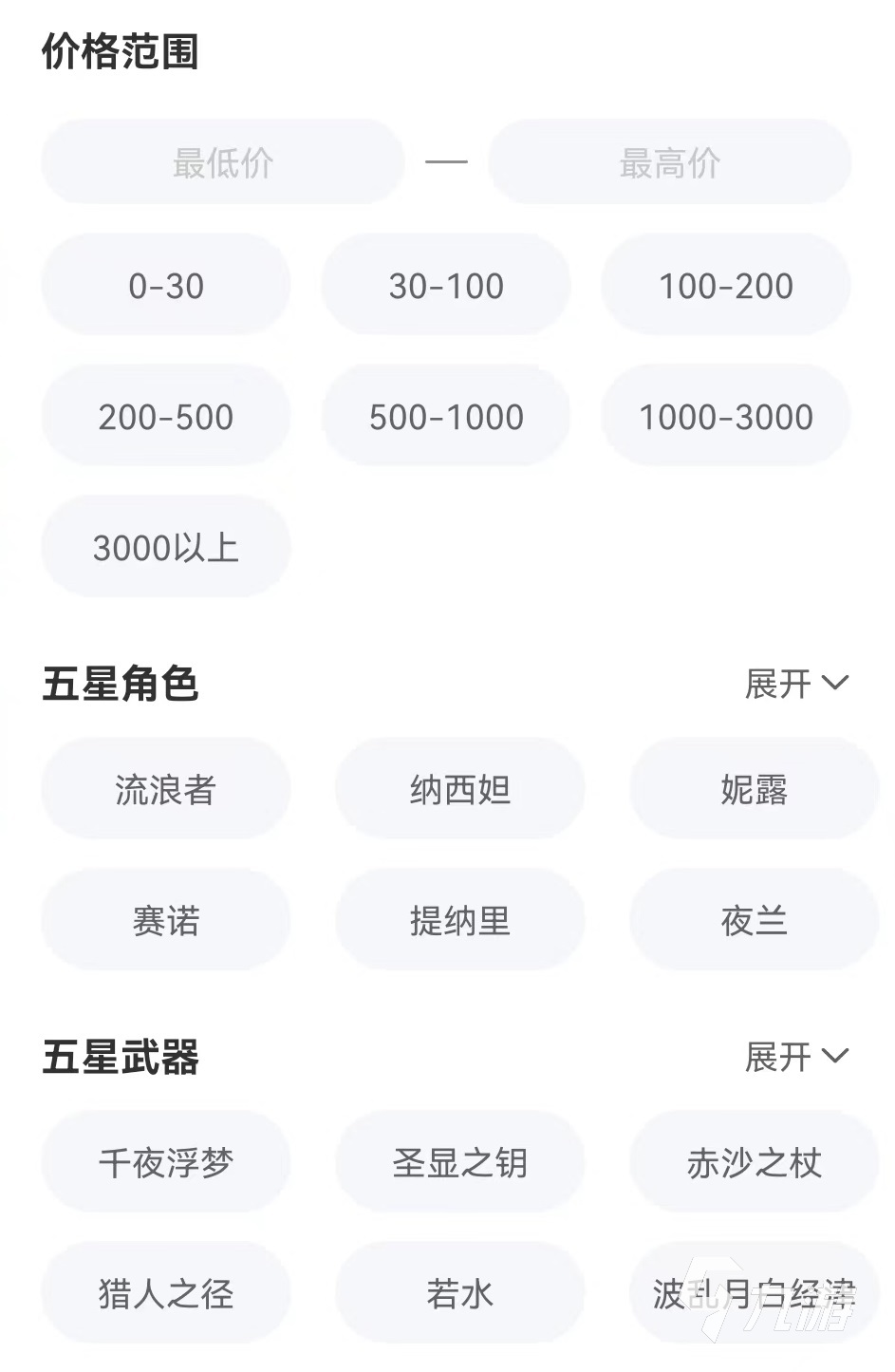Choose the 赤沙之杖 weapon filter

(754, 1162)
